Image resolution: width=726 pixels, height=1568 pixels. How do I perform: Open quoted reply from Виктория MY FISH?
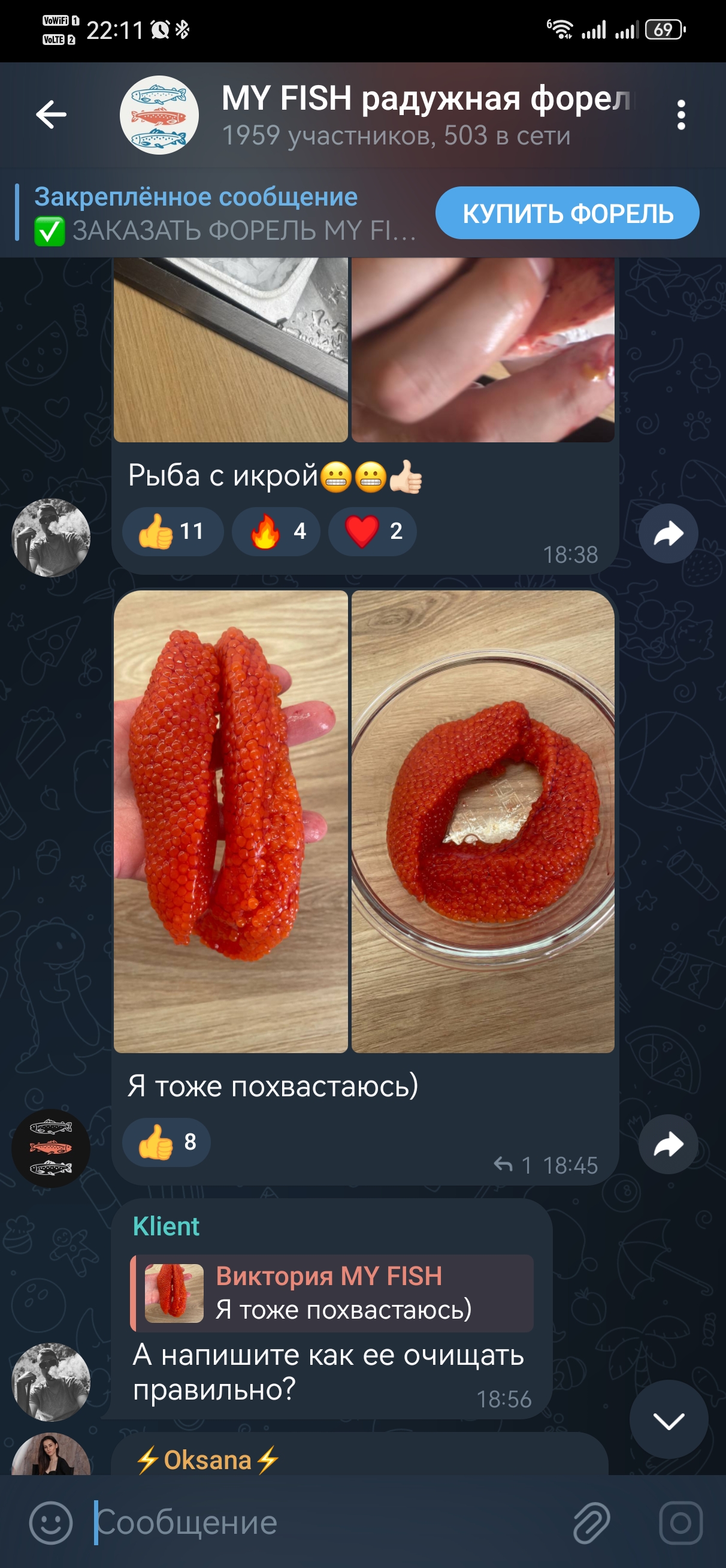coord(332,1293)
